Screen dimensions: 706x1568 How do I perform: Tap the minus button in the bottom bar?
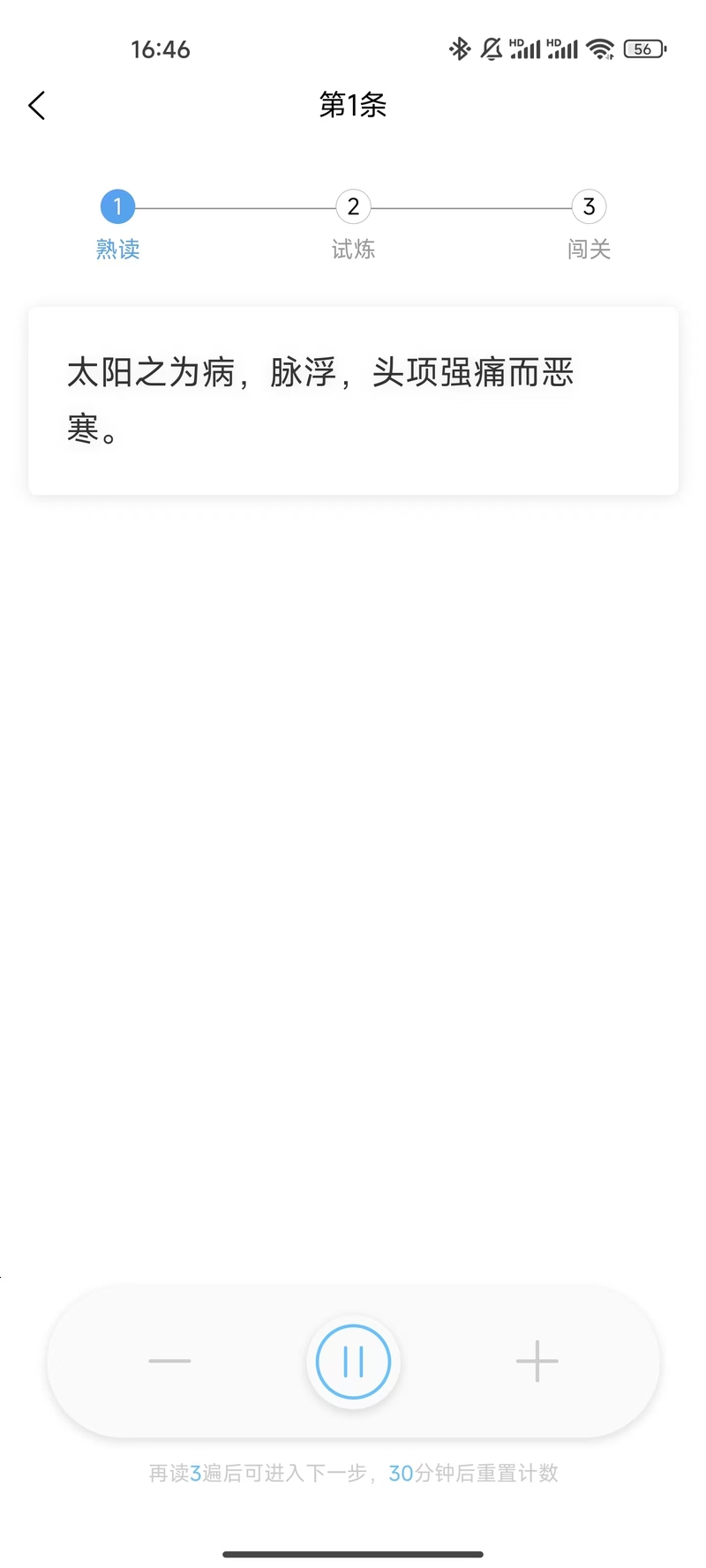[169, 1361]
